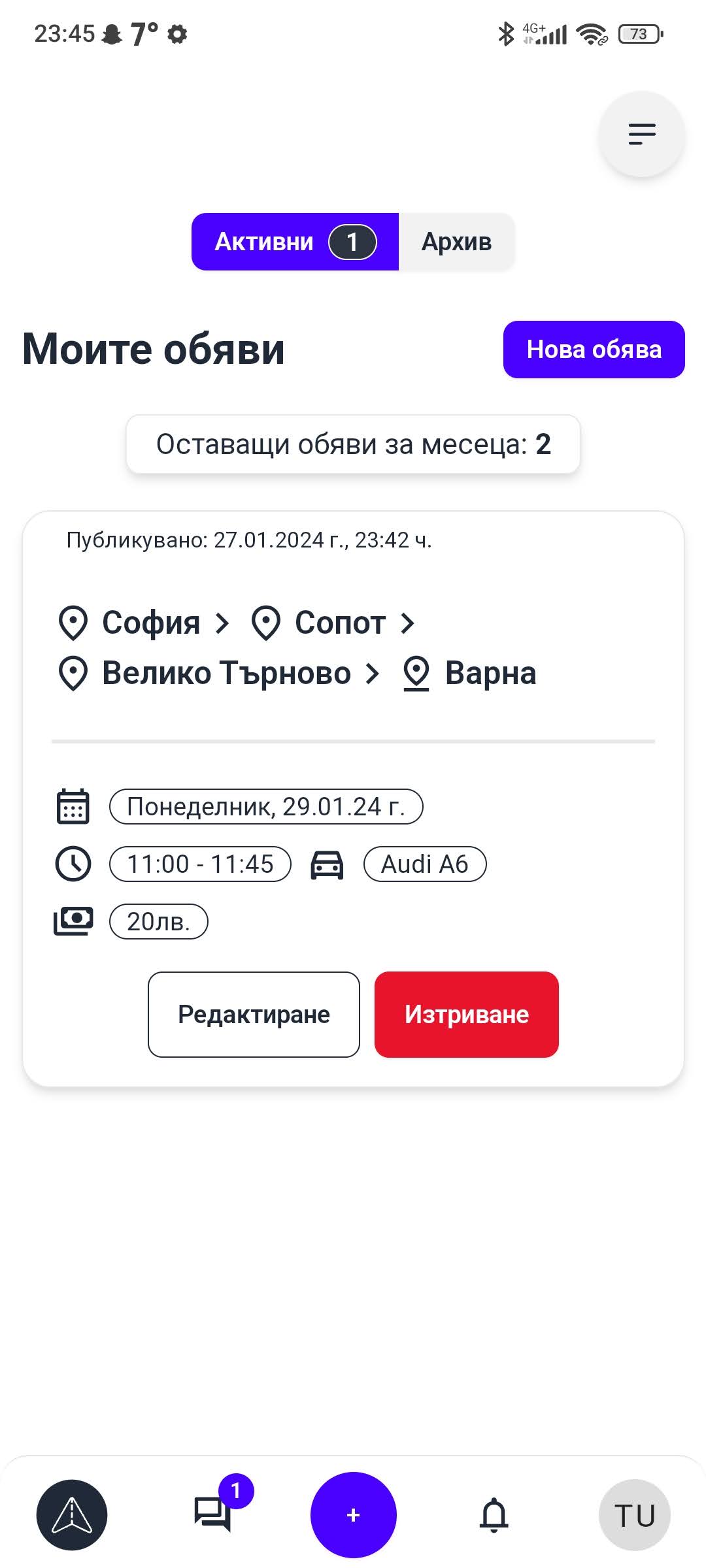
Task: Open the filter menu icon
Action: 641,134
